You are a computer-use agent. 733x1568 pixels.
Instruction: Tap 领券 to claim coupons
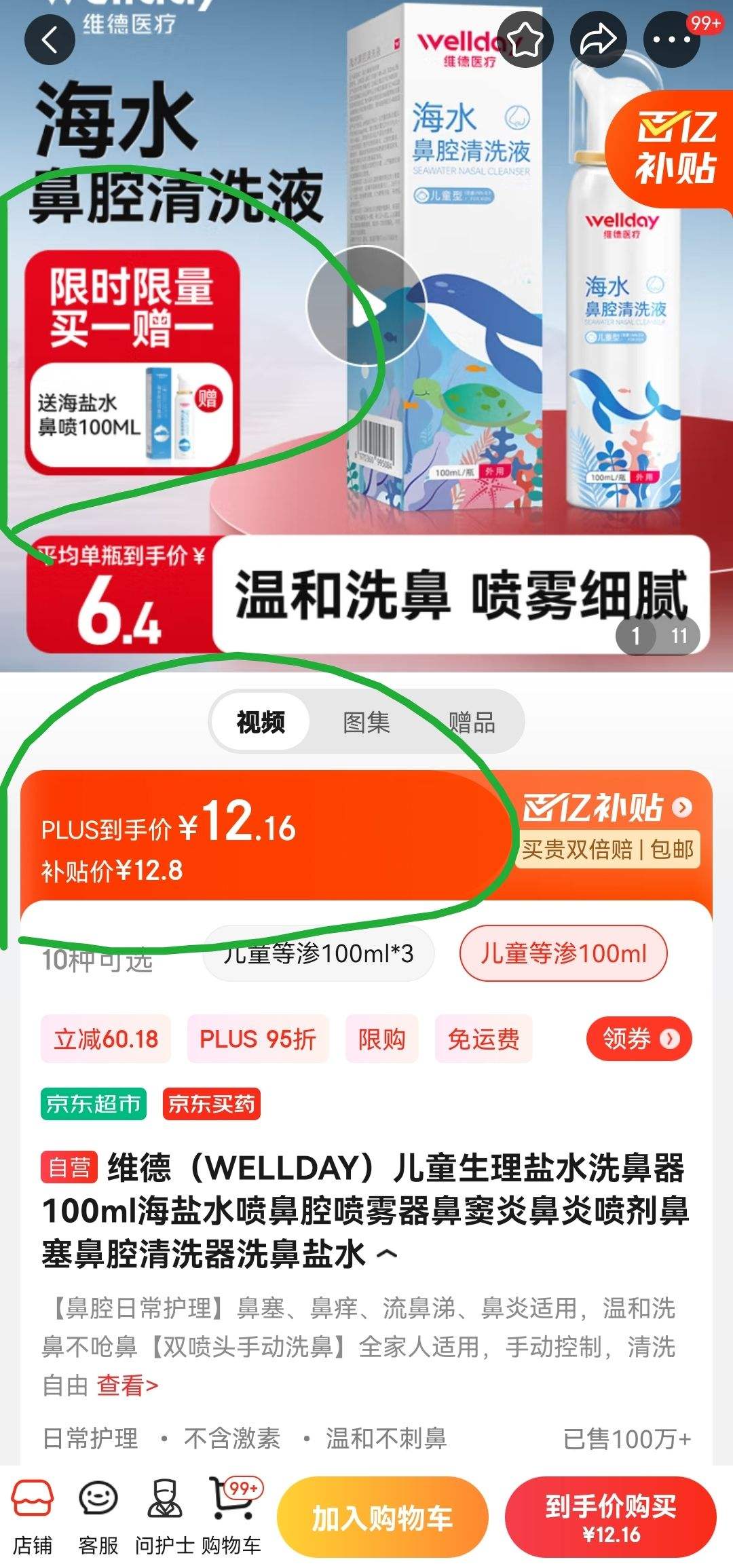pyautogui.click(x=639, y=1038)
